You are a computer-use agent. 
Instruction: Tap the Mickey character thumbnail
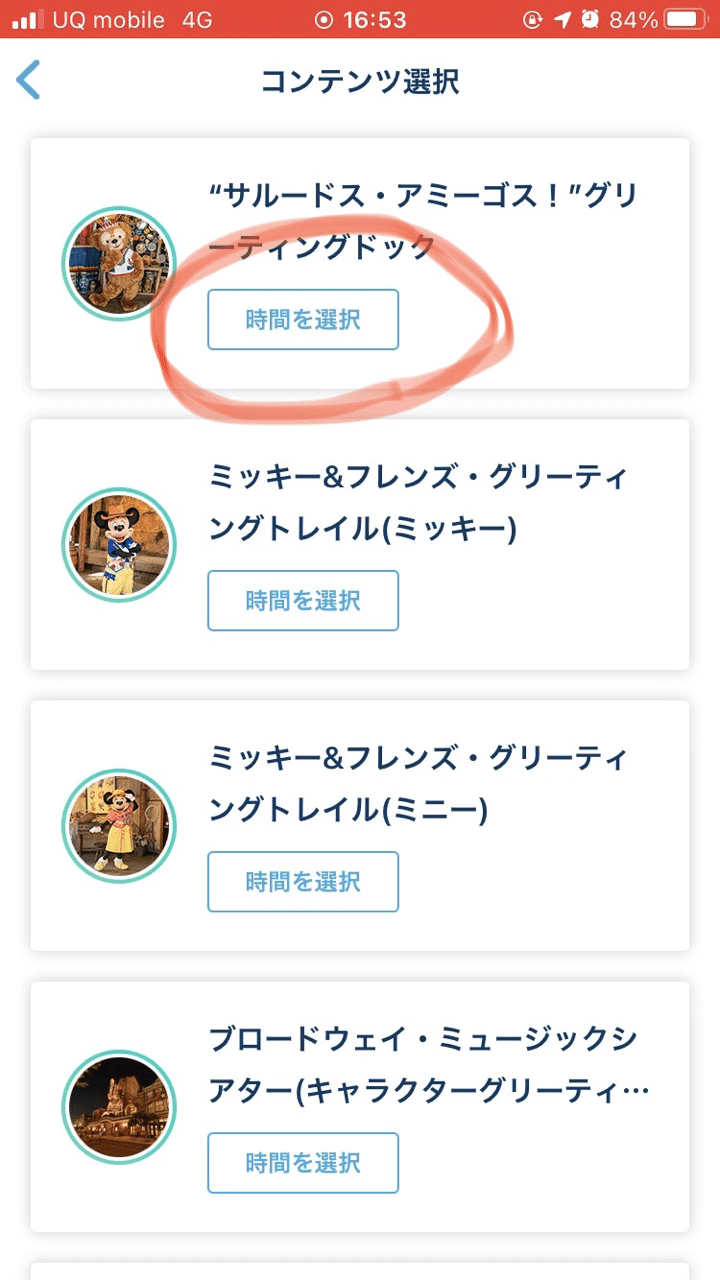(119, 544)
